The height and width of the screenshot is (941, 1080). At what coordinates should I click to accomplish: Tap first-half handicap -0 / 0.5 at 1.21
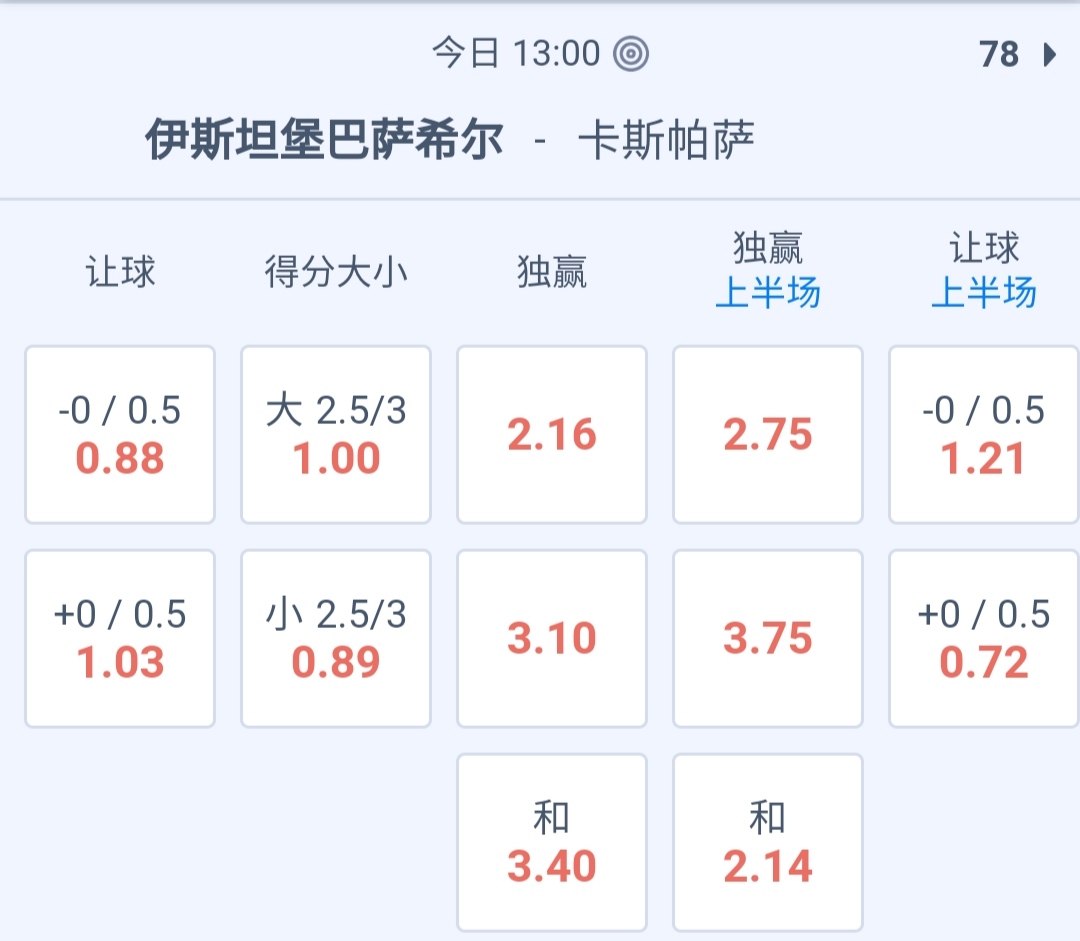click(x=984, y=435)
